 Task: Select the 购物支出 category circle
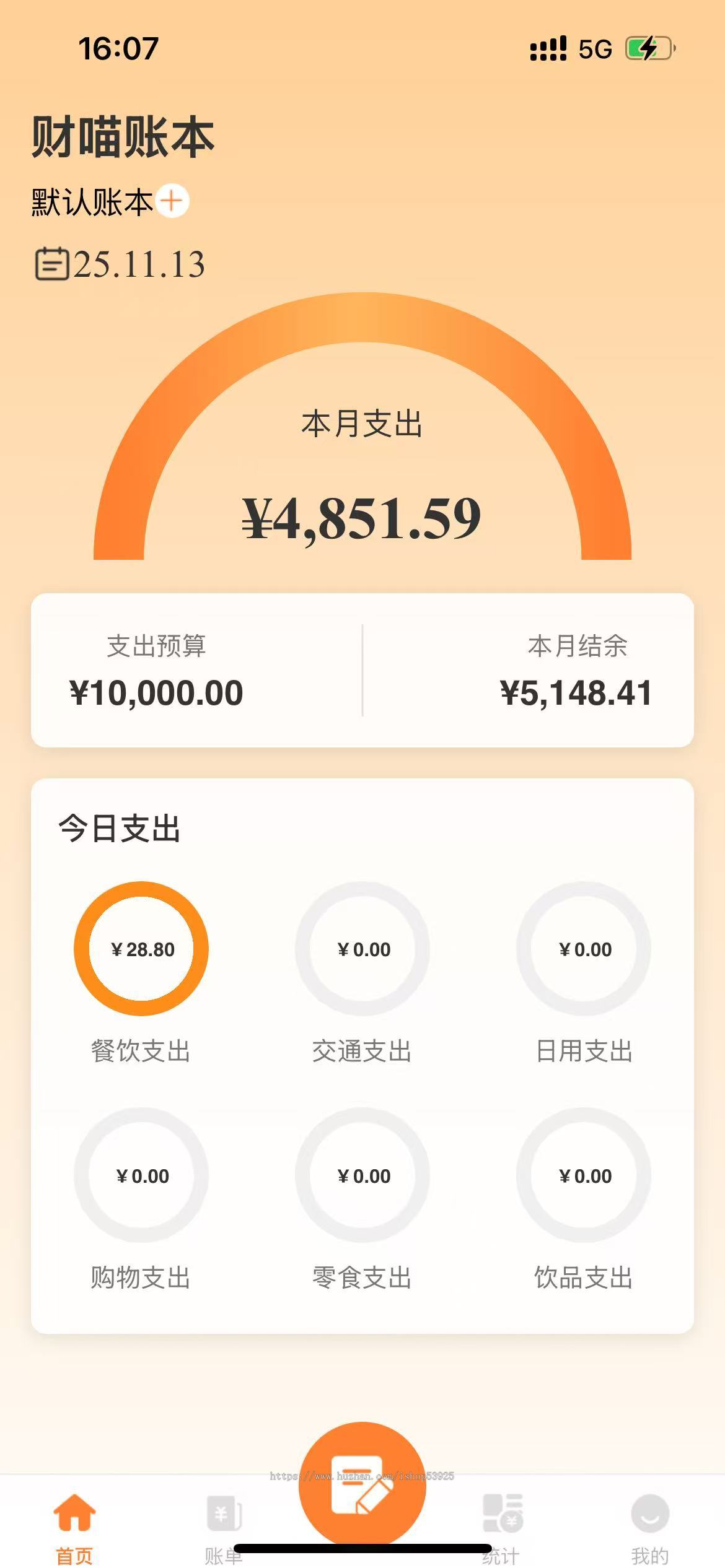141,1175
